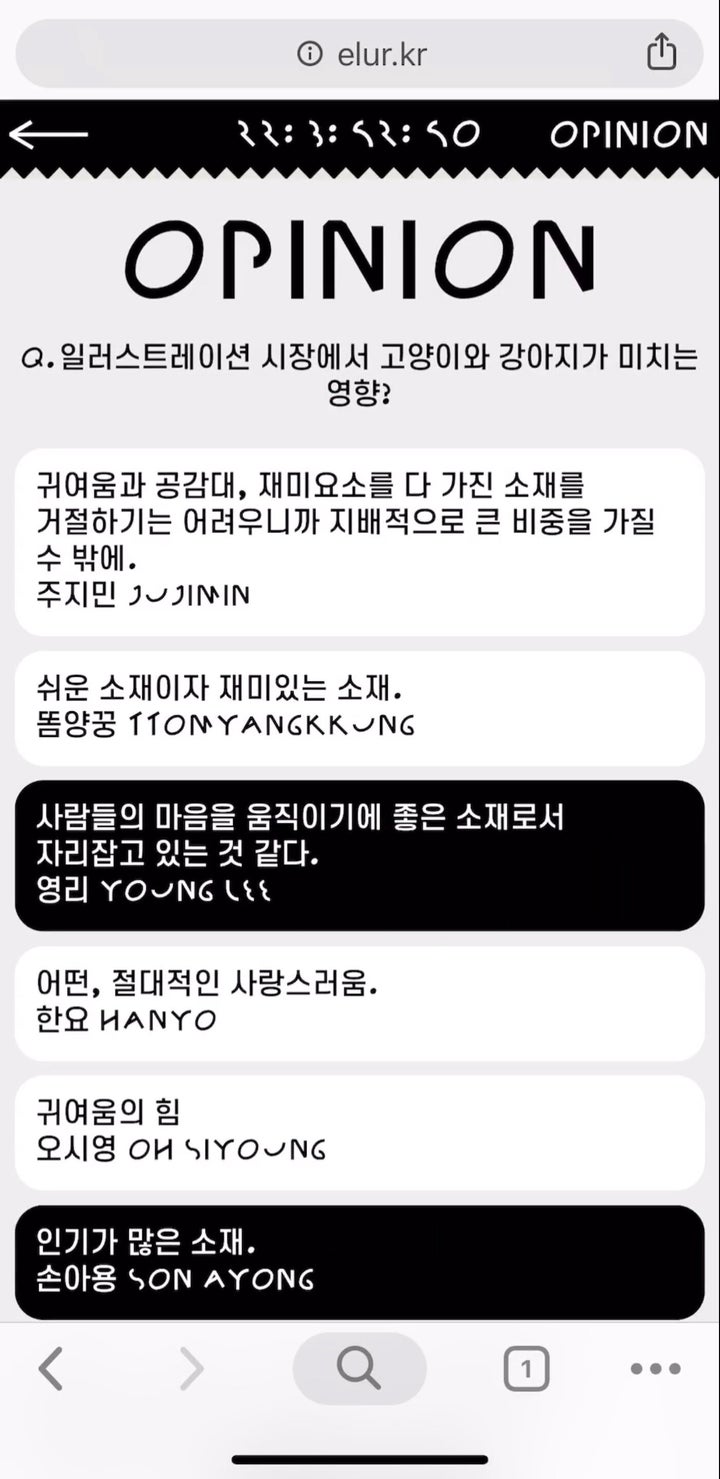Open the opinion card by TTOMYANGKKUNG
This screenshot has width=720, height=1479.
click(359, 708)
